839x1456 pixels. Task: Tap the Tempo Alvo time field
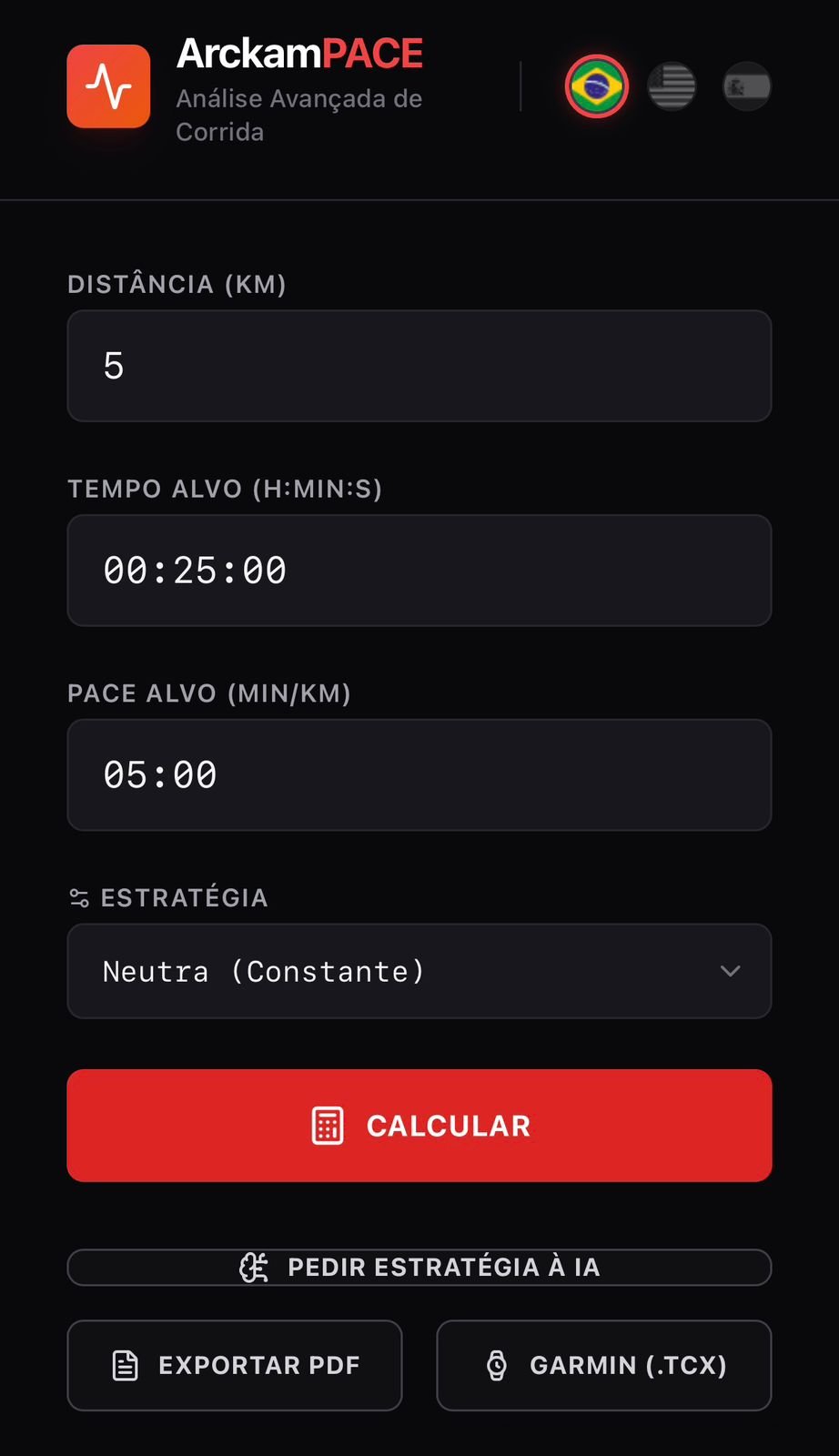(x=419, y=571)
